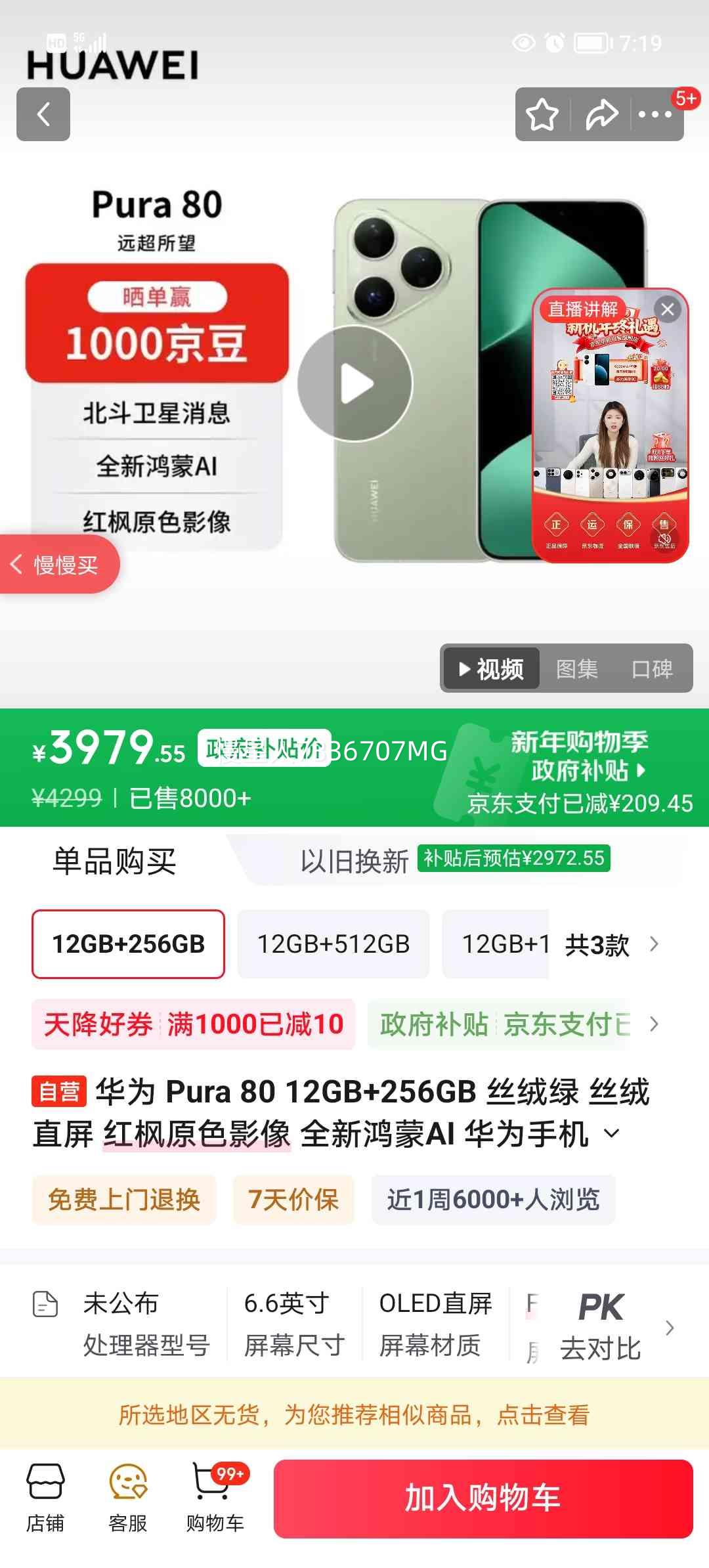Close the 直播讲解 livestream popup
Image resolution: width=709 pixels, height=1568 pixels.
[668, 307]
